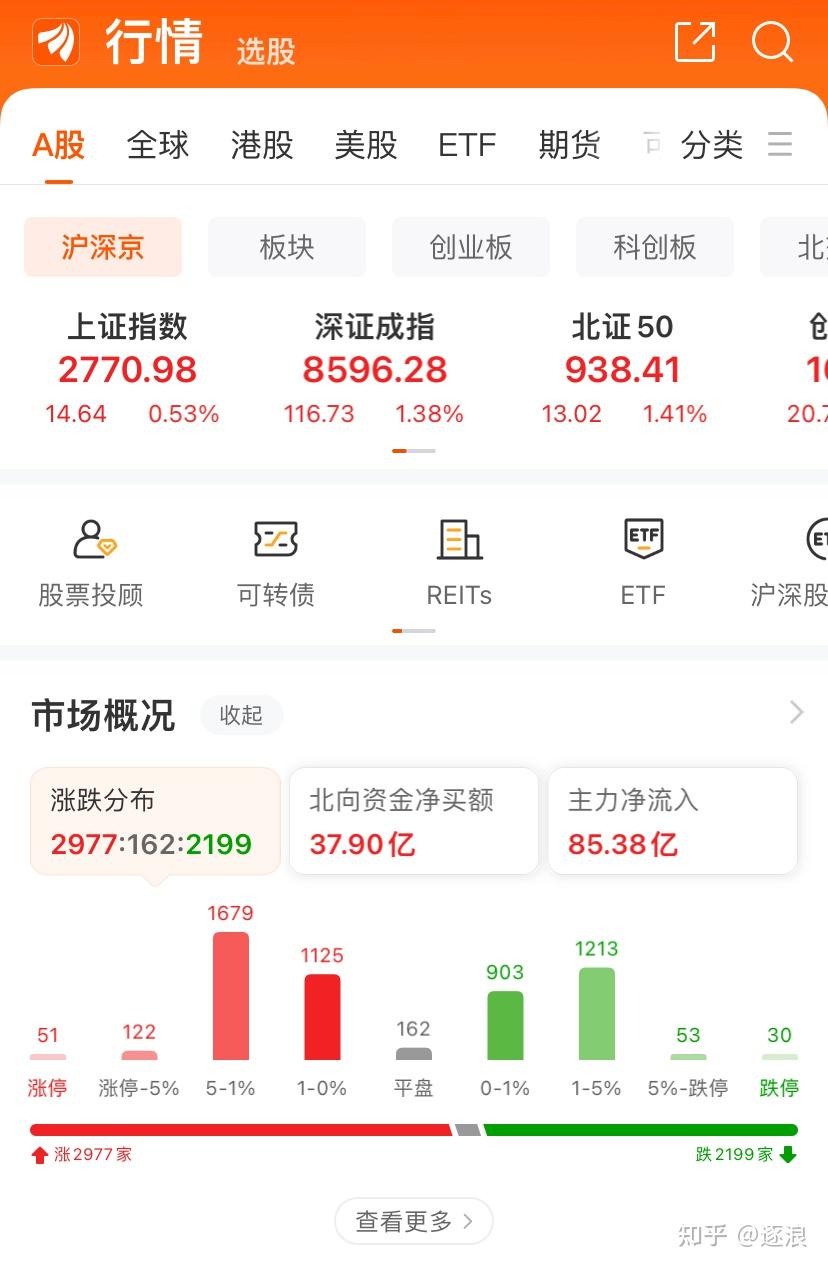Open the hamburger tab list icon
Screen dimensions: 828x1269
tap(779, 143)
